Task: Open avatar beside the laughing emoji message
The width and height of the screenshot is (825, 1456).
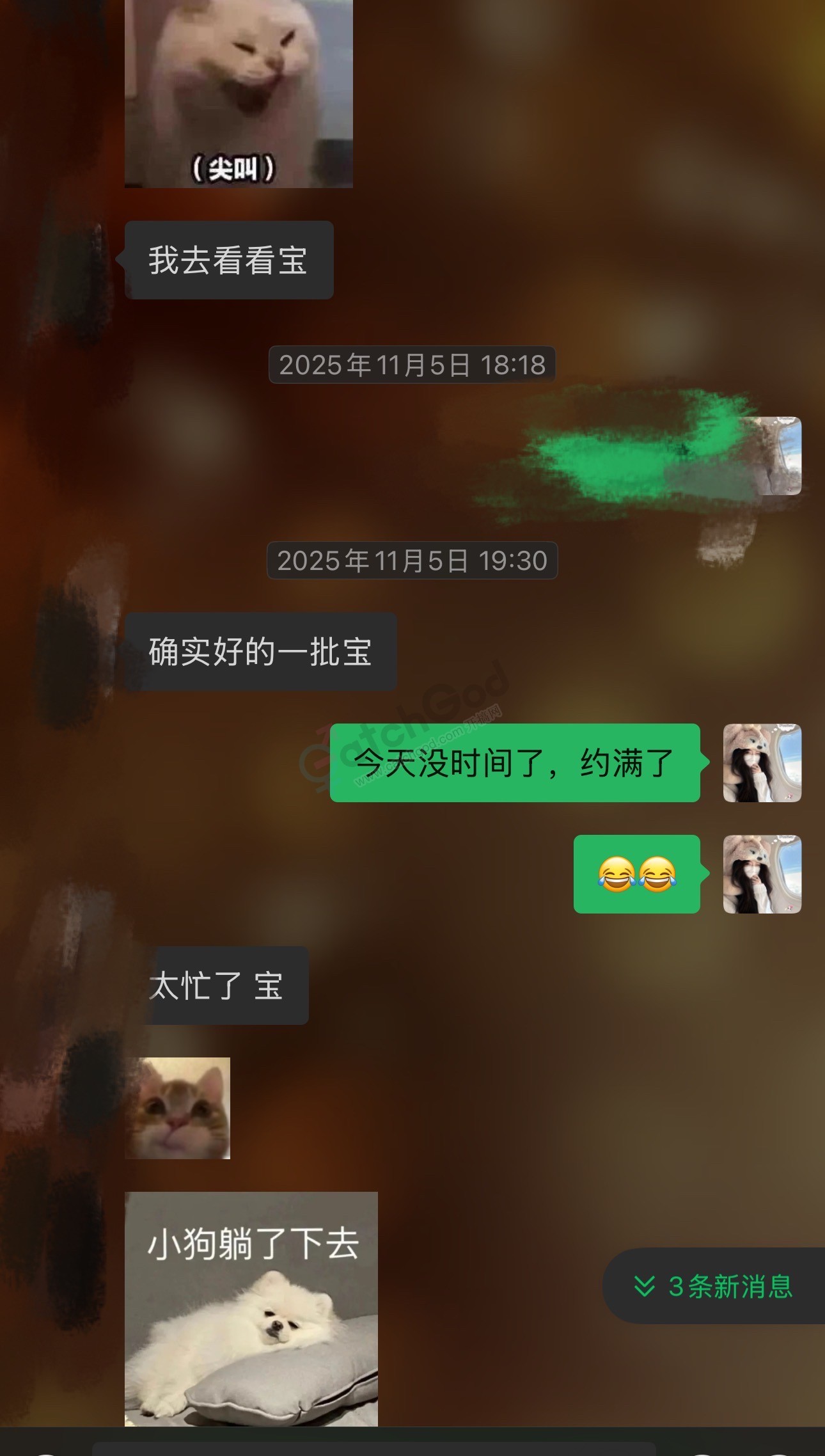Action: [x=762, y=874]
